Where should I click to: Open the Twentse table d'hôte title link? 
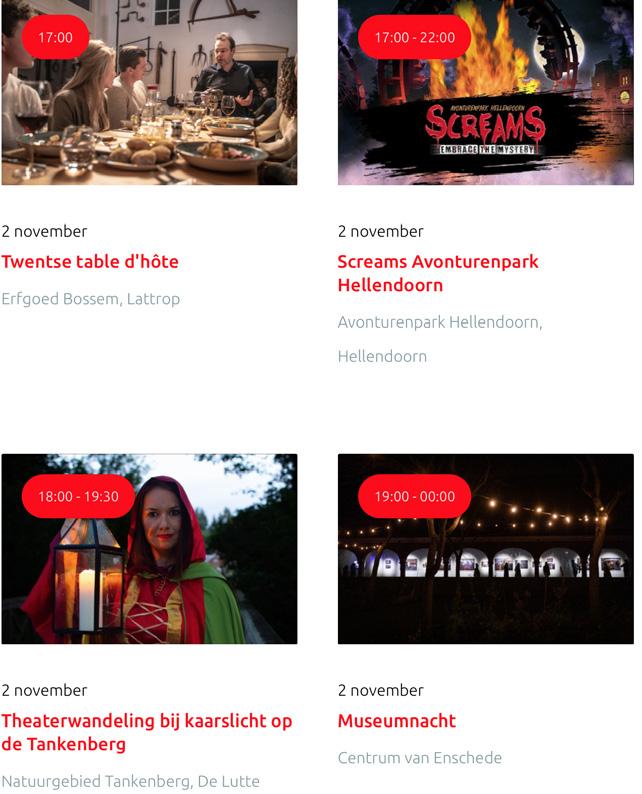[x=90, y=262]
